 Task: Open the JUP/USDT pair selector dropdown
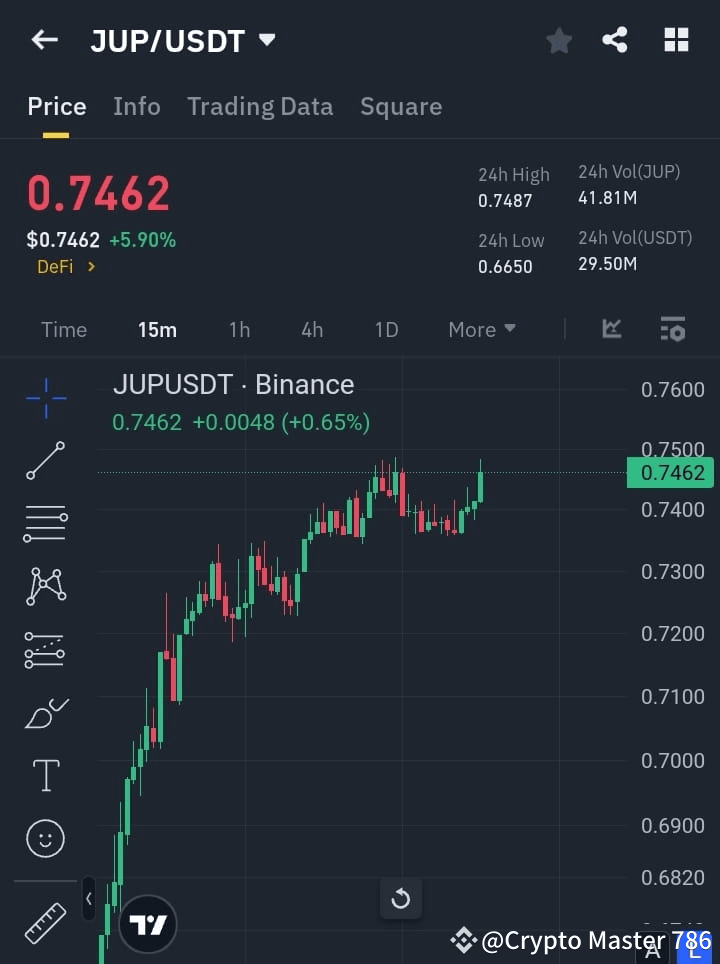(x=266, y=40)
